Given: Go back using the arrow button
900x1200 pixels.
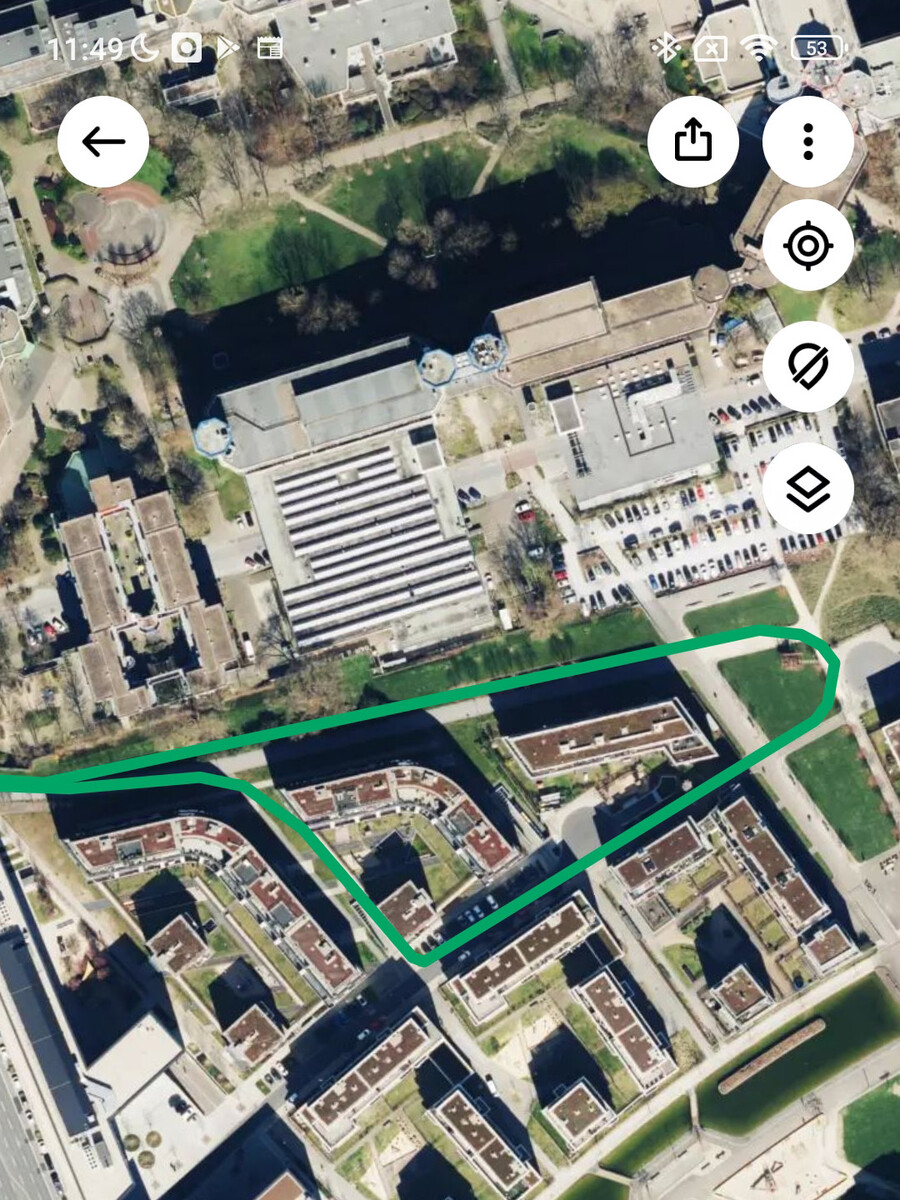Looking at the screenshot, I should click(x=103, y=142).
